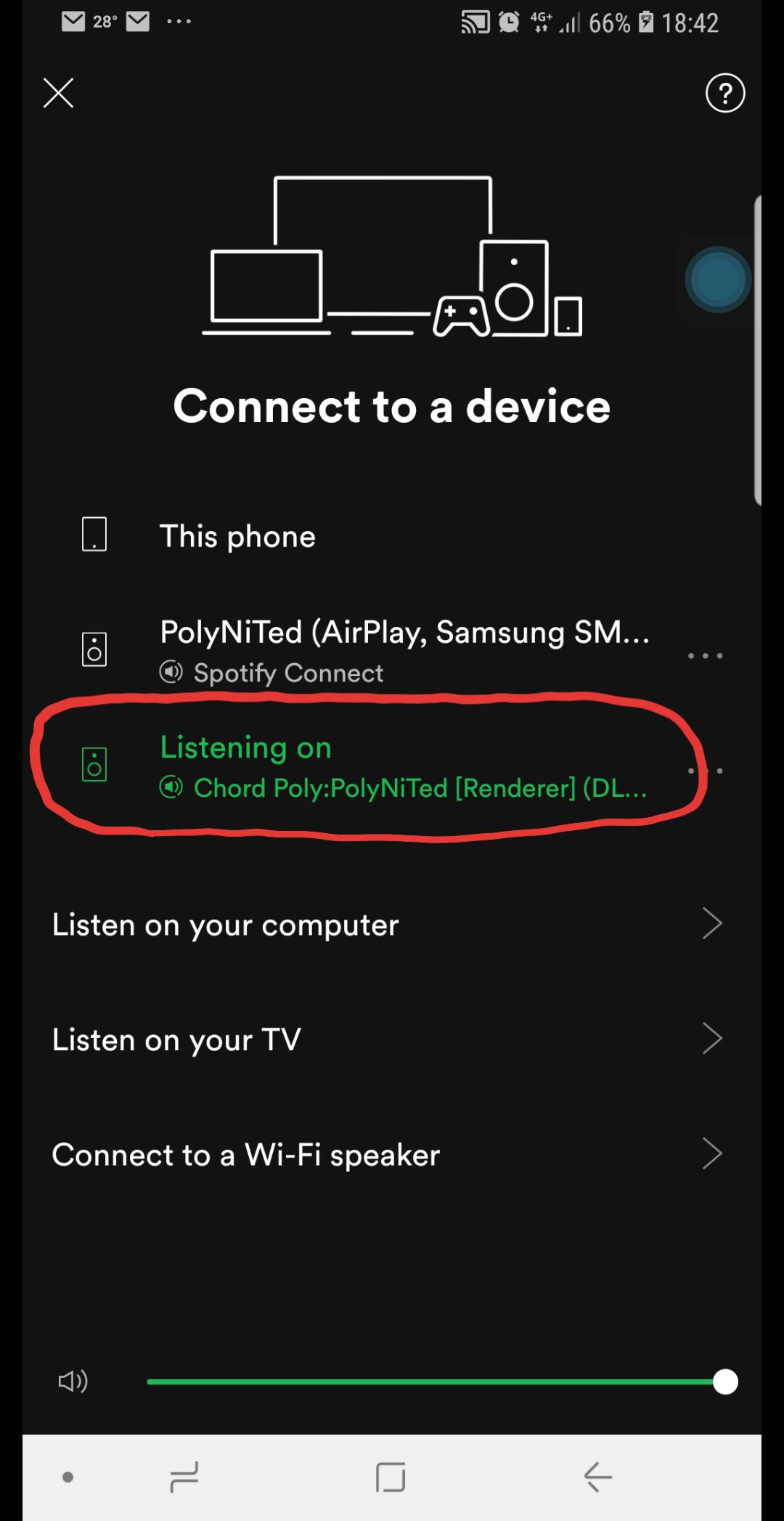The height and width of the screenshot is (1521, 784).
Task: Open the help question mark icon
Action: (724, 93)
